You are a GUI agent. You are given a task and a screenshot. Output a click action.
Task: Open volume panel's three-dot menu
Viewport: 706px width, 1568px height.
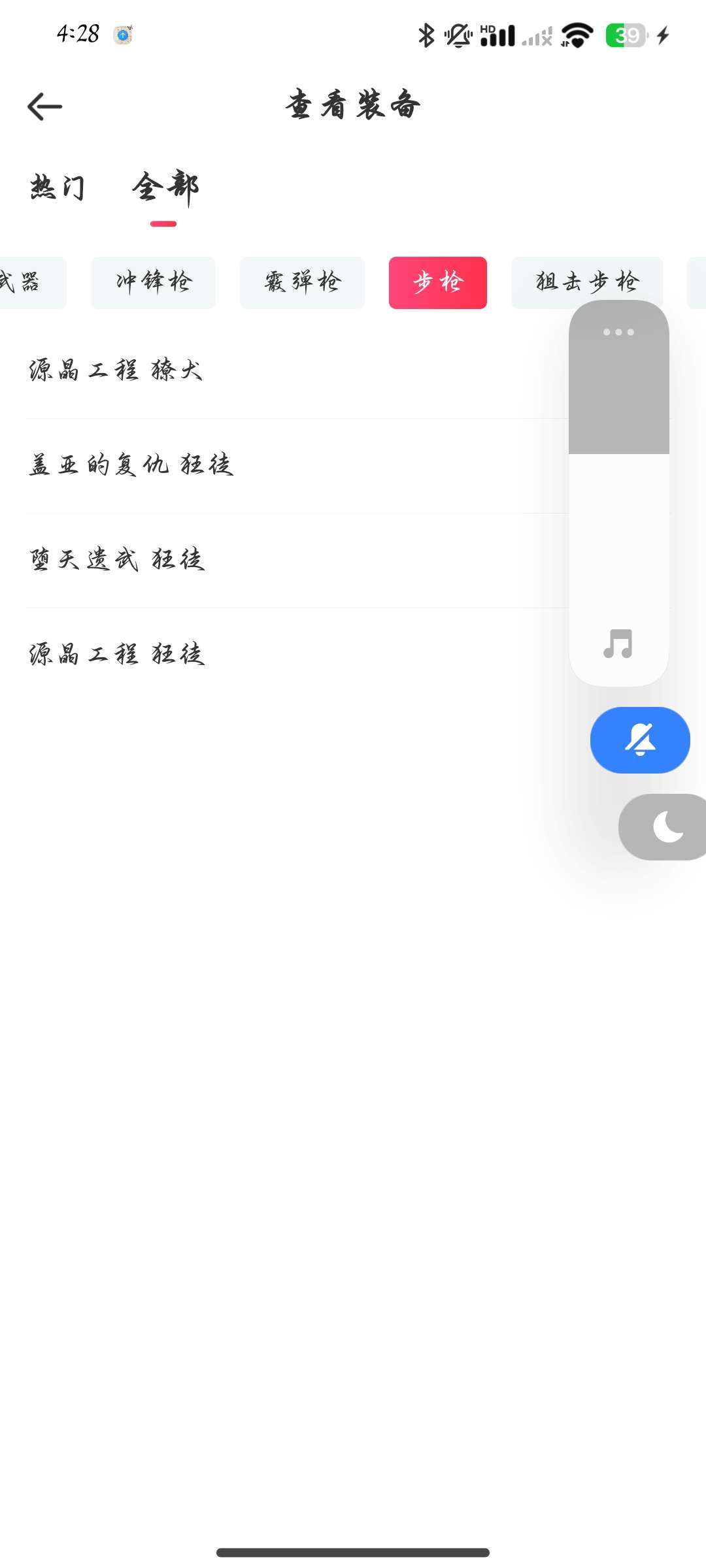click(618, 332)
